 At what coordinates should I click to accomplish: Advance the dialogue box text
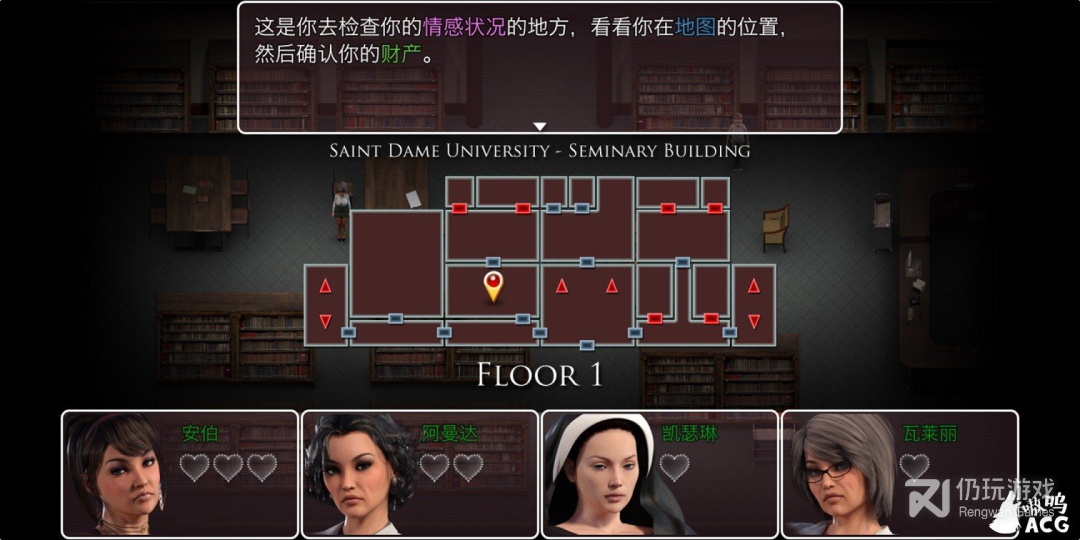[x=540, y=127]
